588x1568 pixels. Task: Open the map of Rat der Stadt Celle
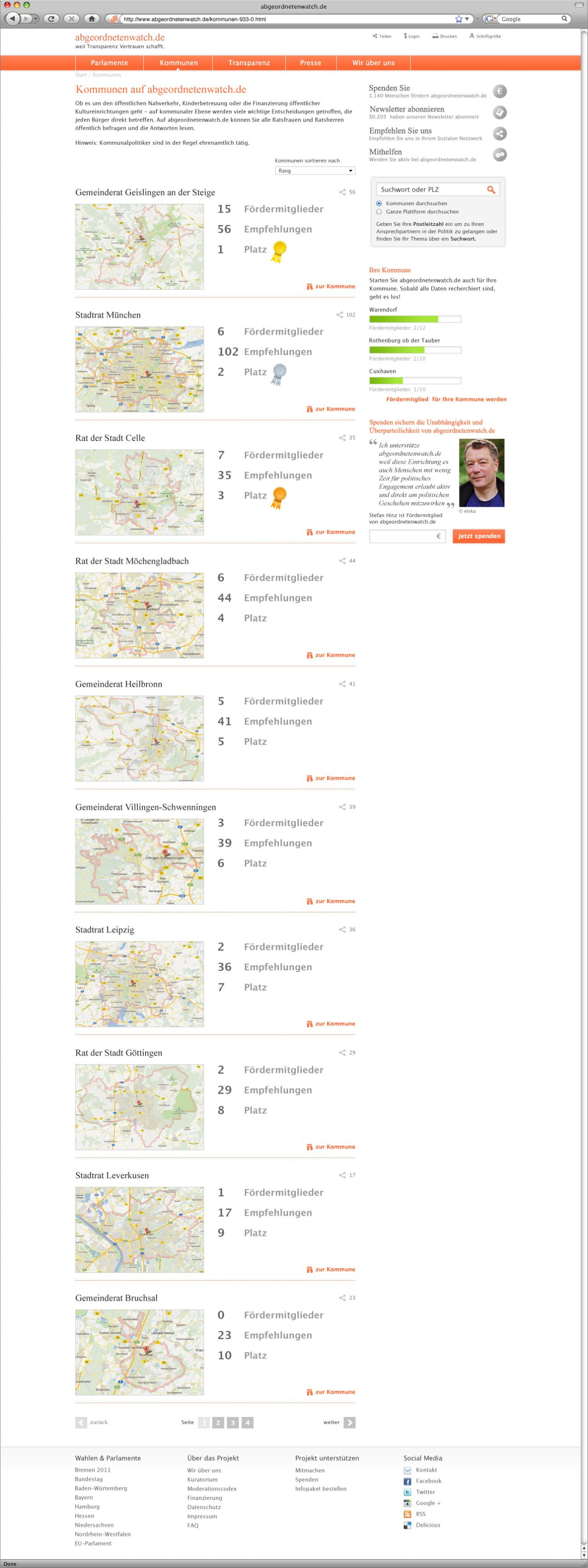tap(140, 492)
